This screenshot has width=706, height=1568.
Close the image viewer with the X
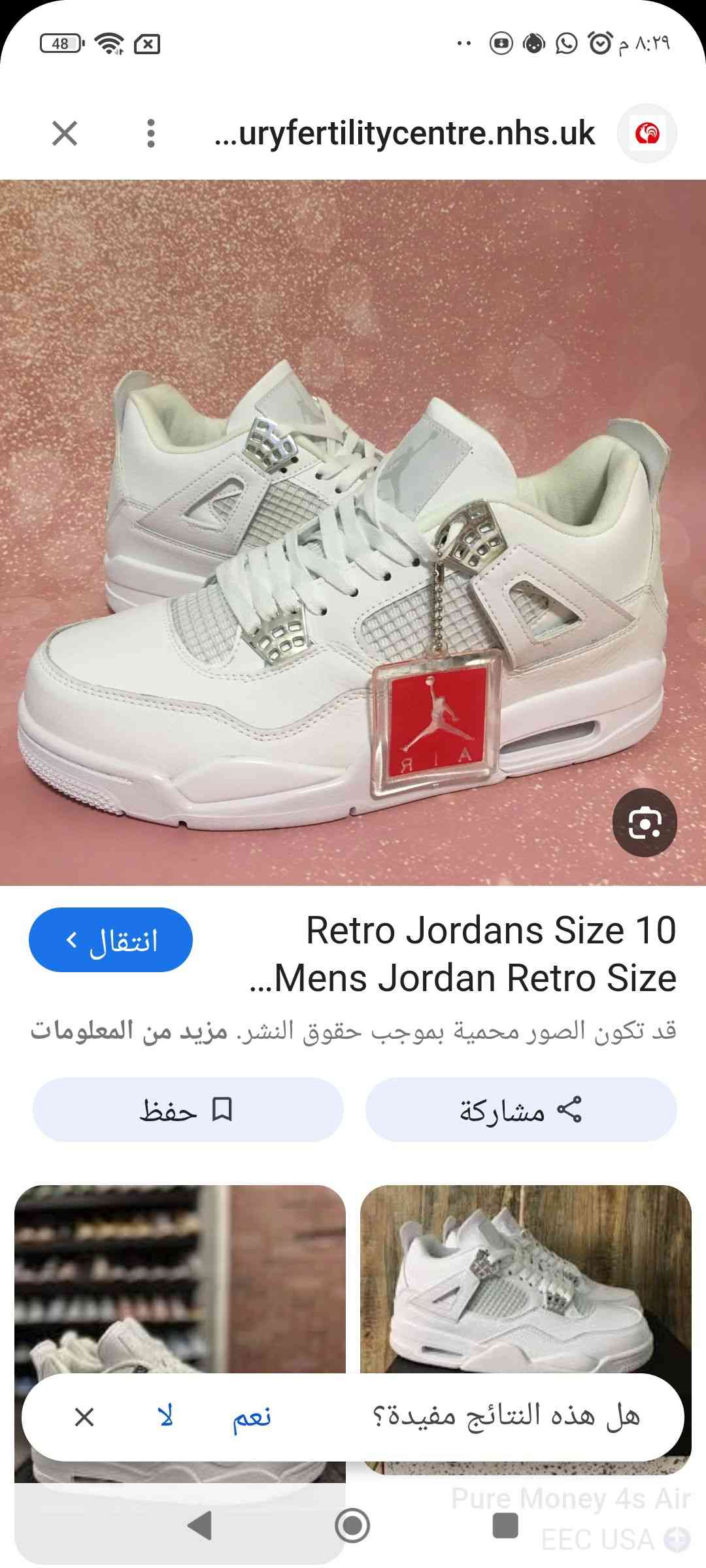point(65,134)
